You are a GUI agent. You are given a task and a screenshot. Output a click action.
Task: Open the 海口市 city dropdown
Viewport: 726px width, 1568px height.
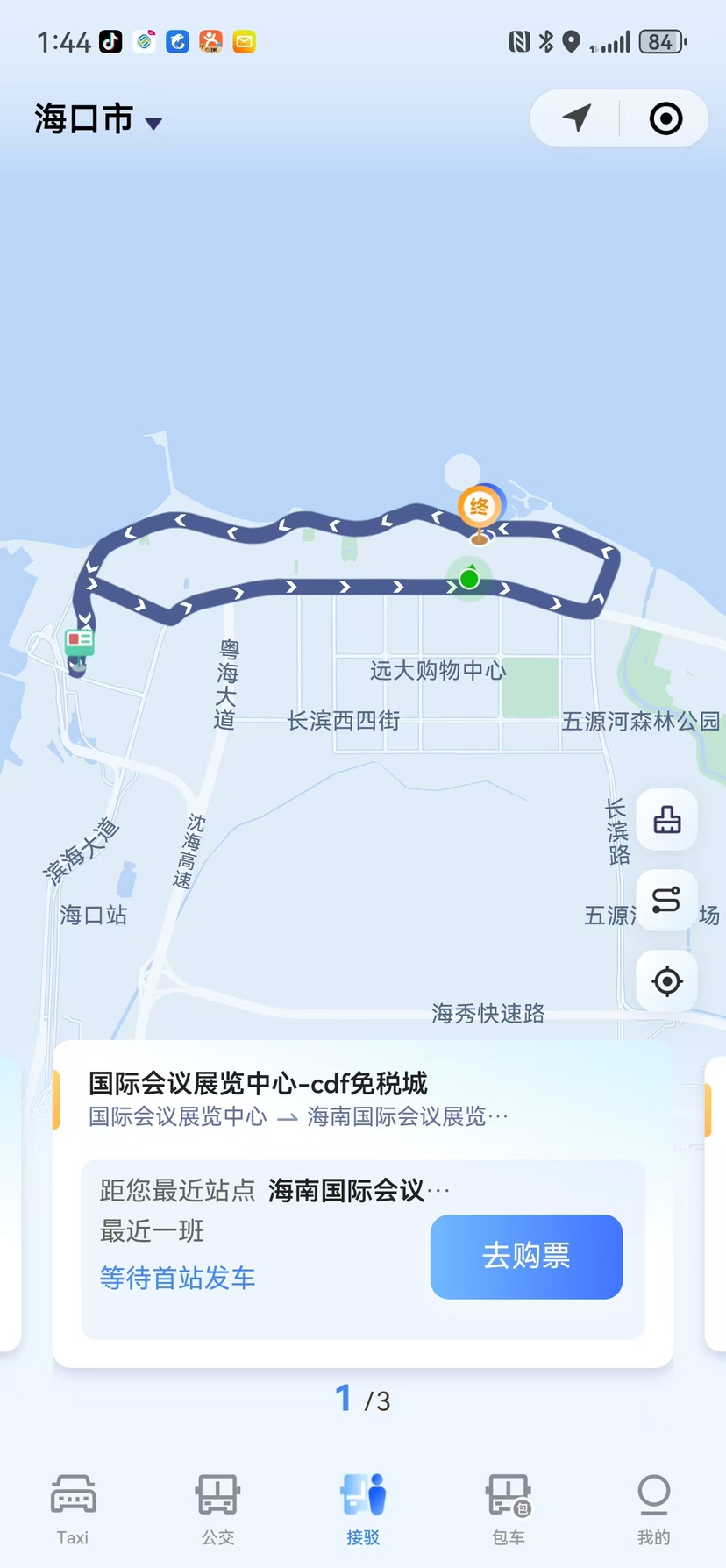(98, 119)
